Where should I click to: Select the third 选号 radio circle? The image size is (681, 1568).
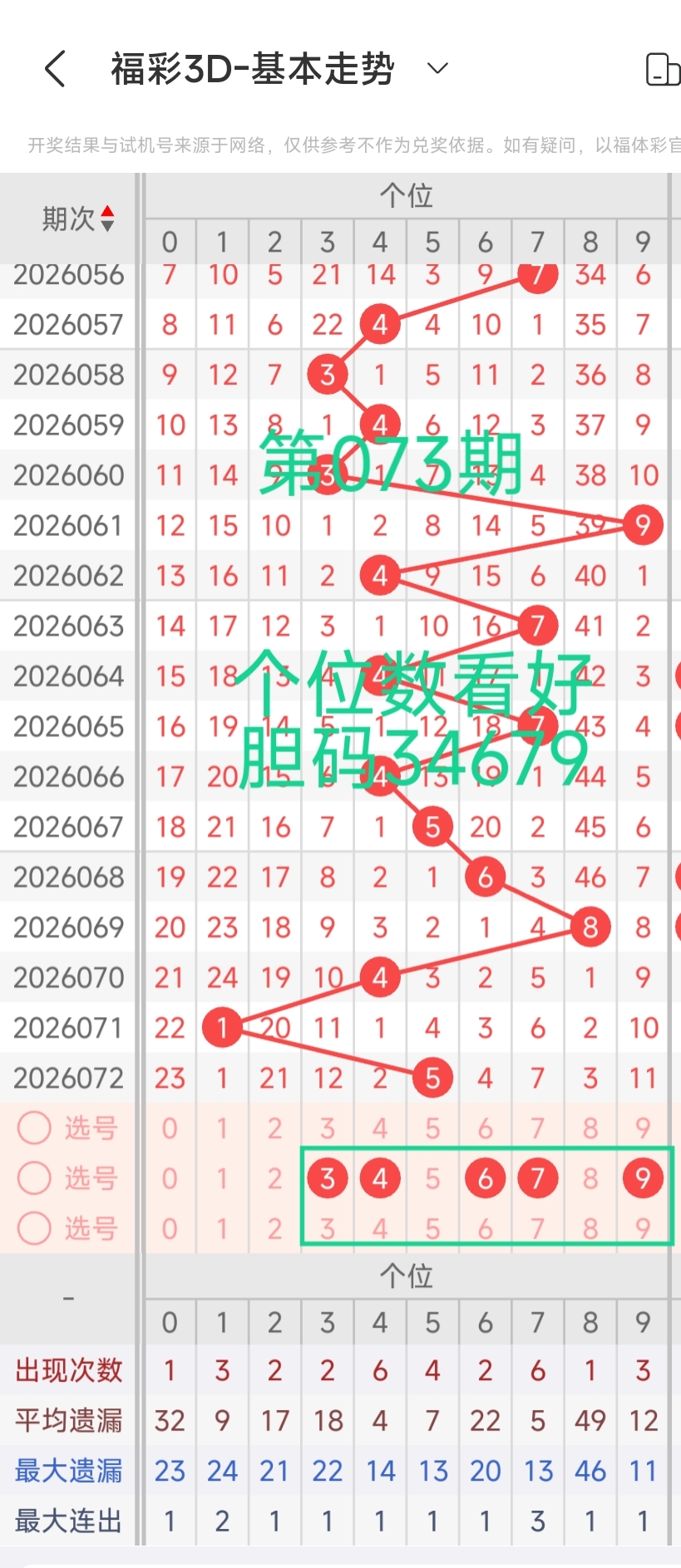coord(33,1229)
